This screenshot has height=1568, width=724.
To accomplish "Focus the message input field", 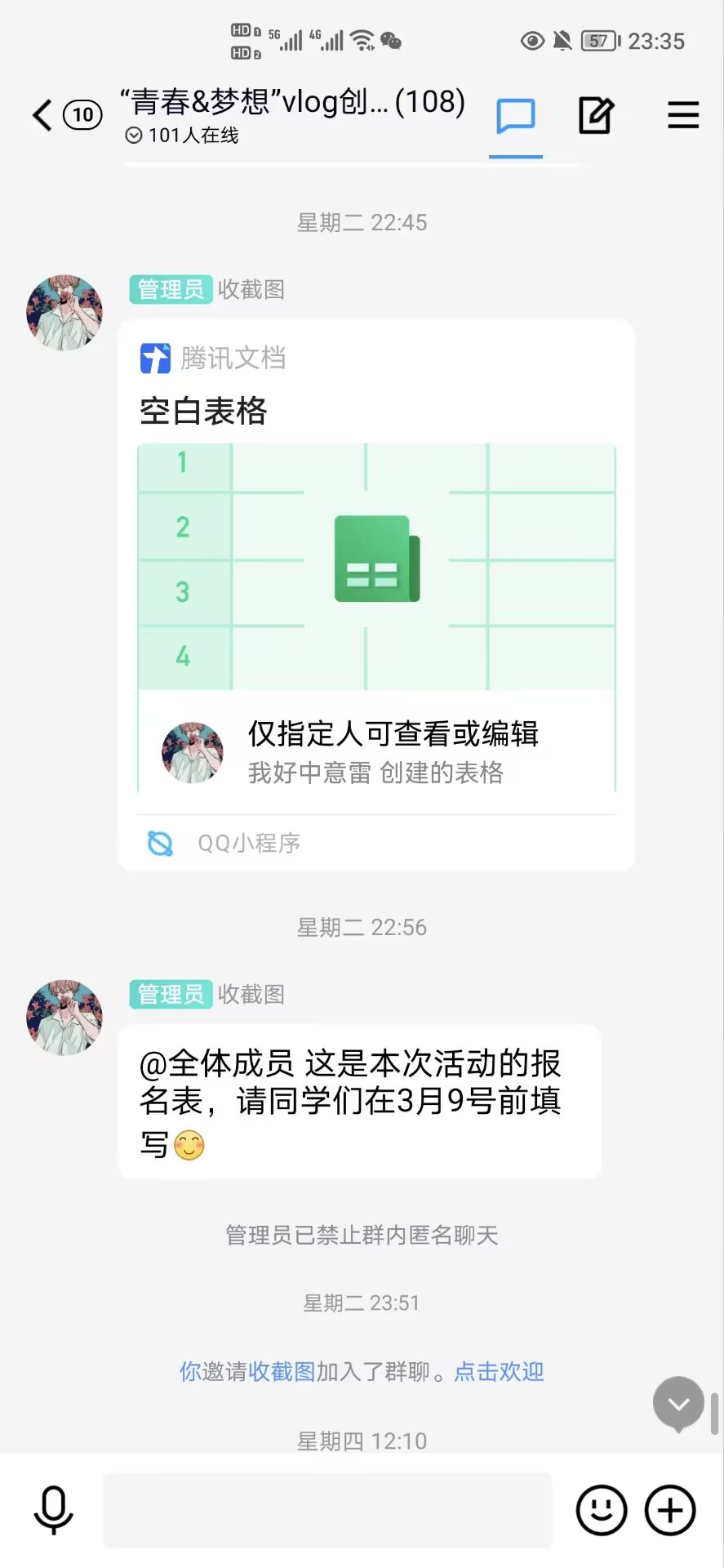I will point(327,1510).
